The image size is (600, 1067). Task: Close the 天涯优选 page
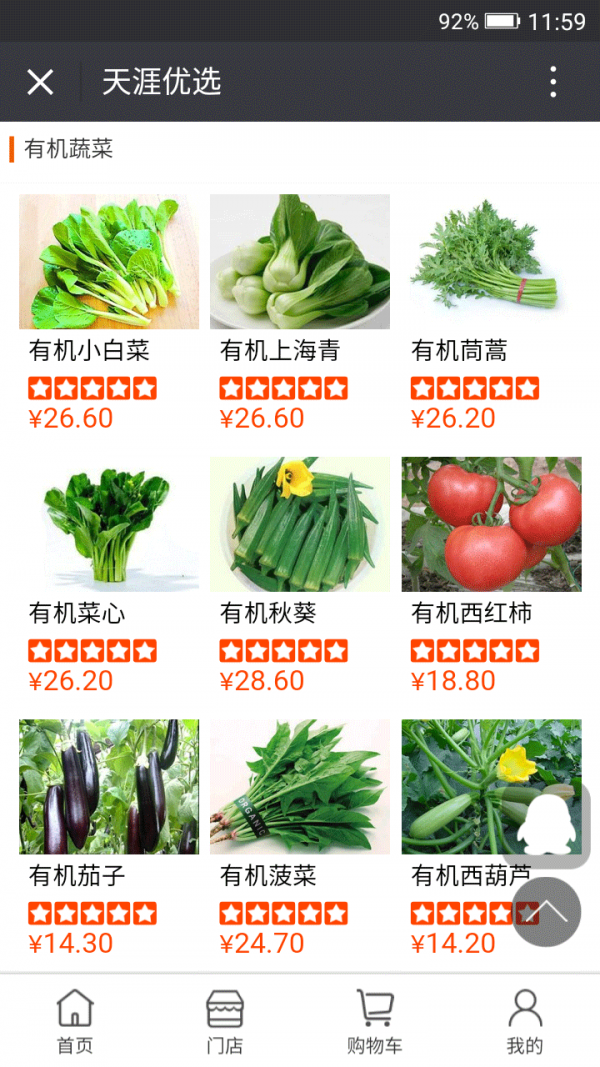[x=40, y=82]
